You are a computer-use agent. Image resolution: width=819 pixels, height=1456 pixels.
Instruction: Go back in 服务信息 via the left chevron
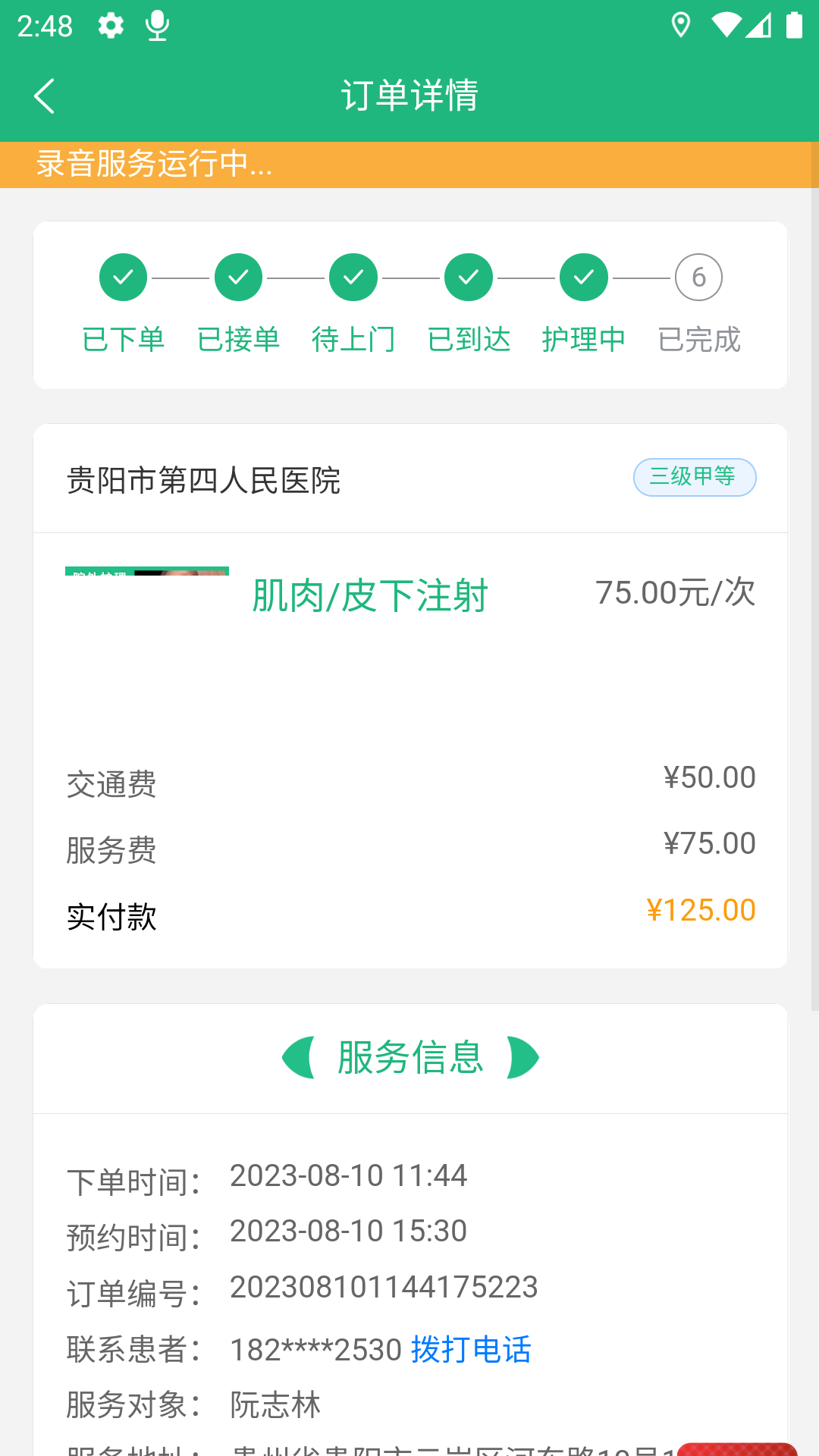click(x=299, y=1056)
